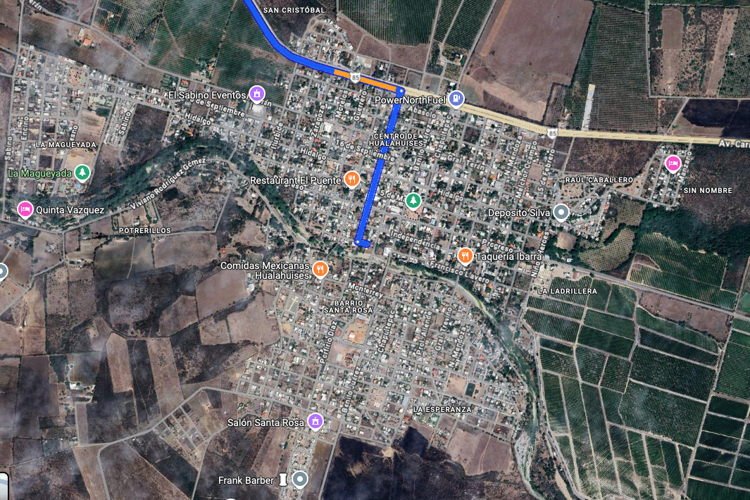
Task: Open the Frank Barber place marker
Action: tap(299, 481)
